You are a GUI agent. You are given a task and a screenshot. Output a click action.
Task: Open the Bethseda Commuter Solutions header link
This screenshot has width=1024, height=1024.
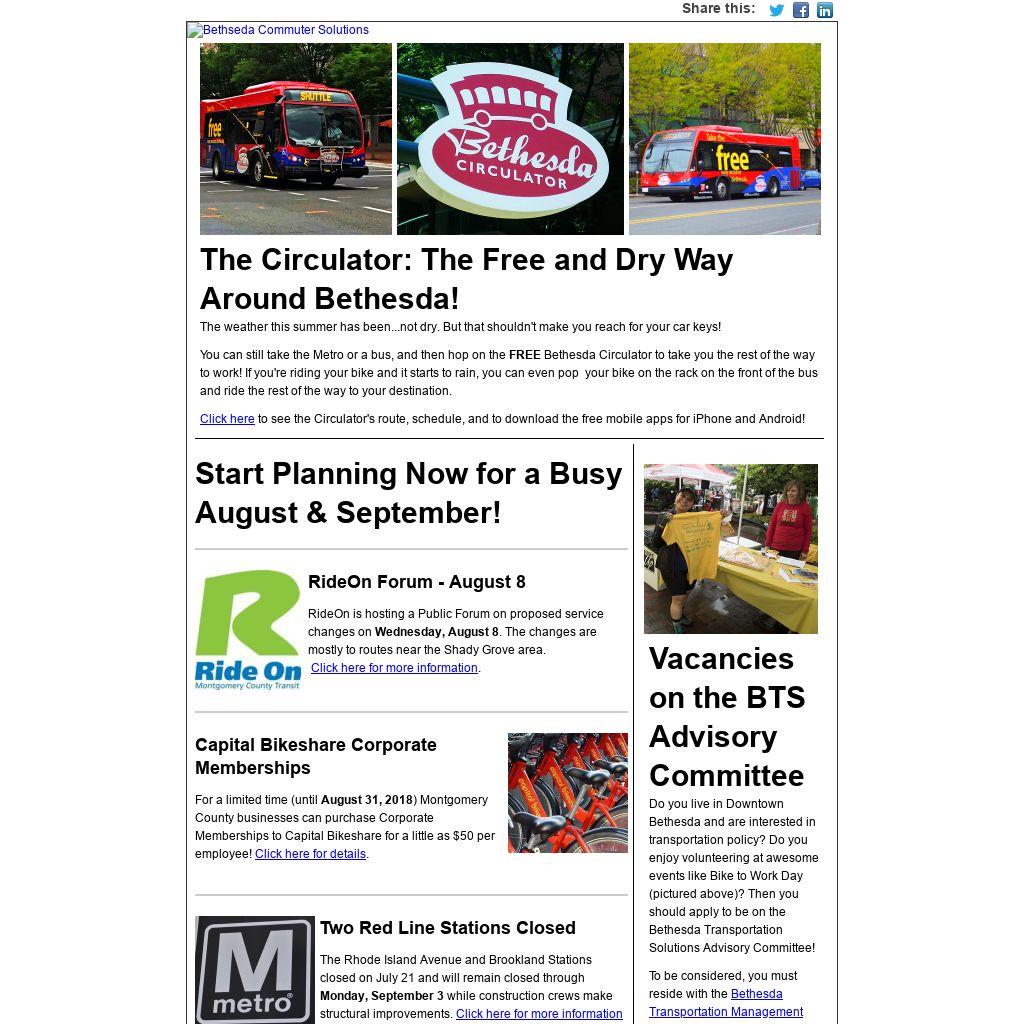tap(278, 30)
